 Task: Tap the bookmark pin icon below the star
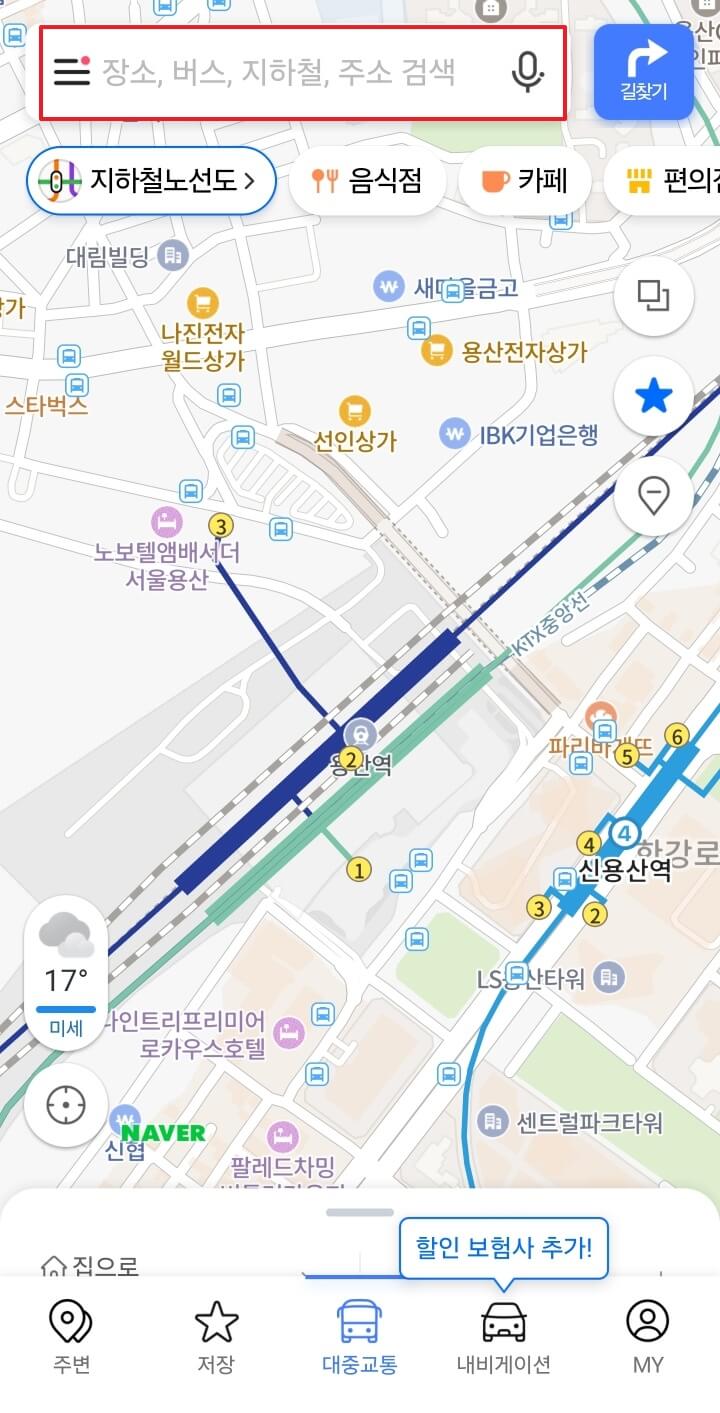(x=653, y=497)
